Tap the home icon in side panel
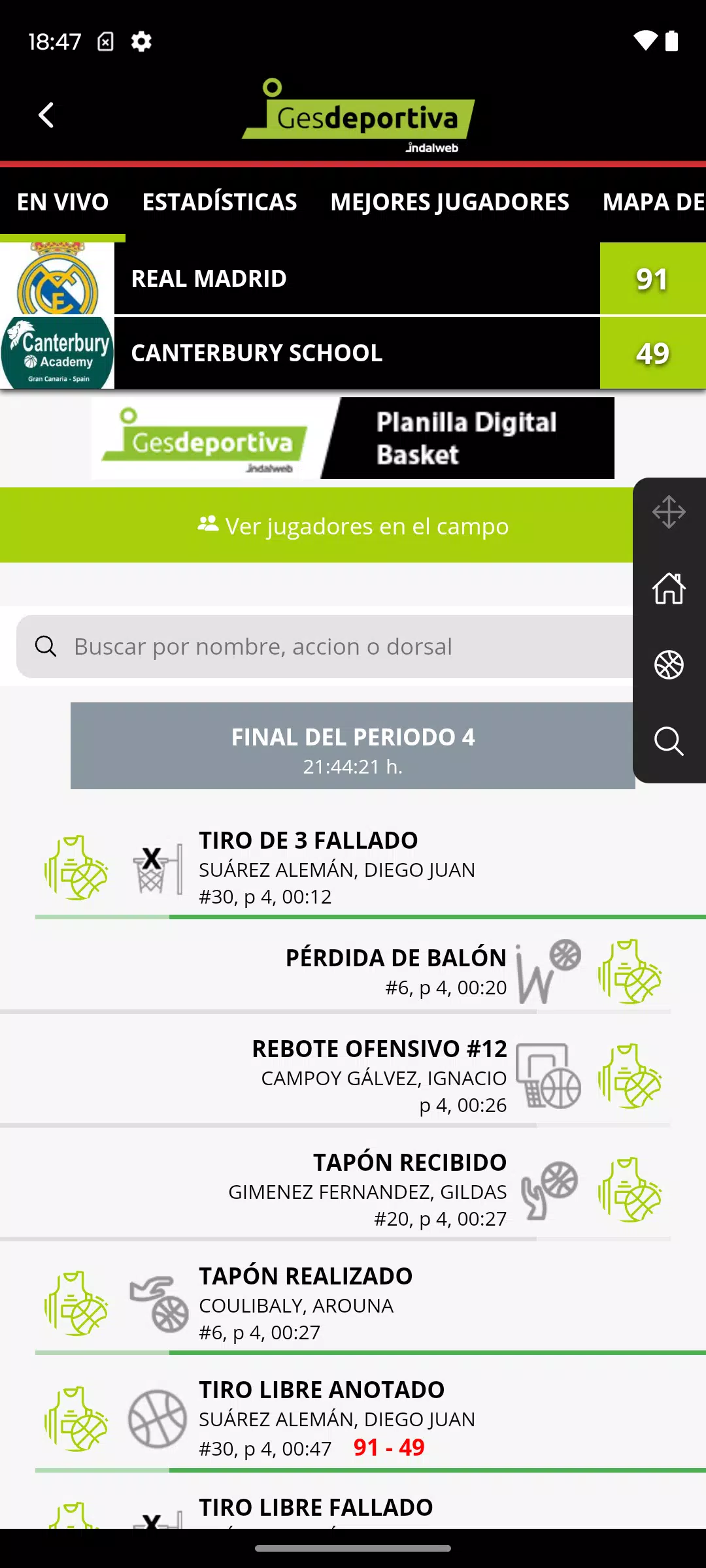The image size is (706, 1568). point(669,589)
